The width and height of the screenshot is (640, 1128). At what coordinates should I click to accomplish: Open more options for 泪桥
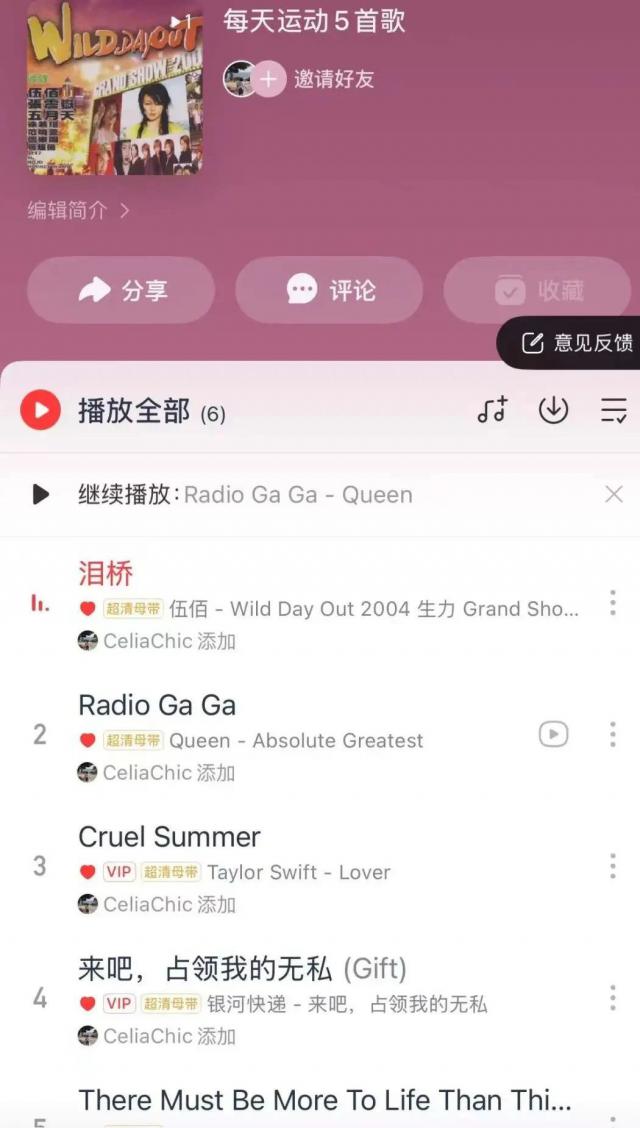612,603
